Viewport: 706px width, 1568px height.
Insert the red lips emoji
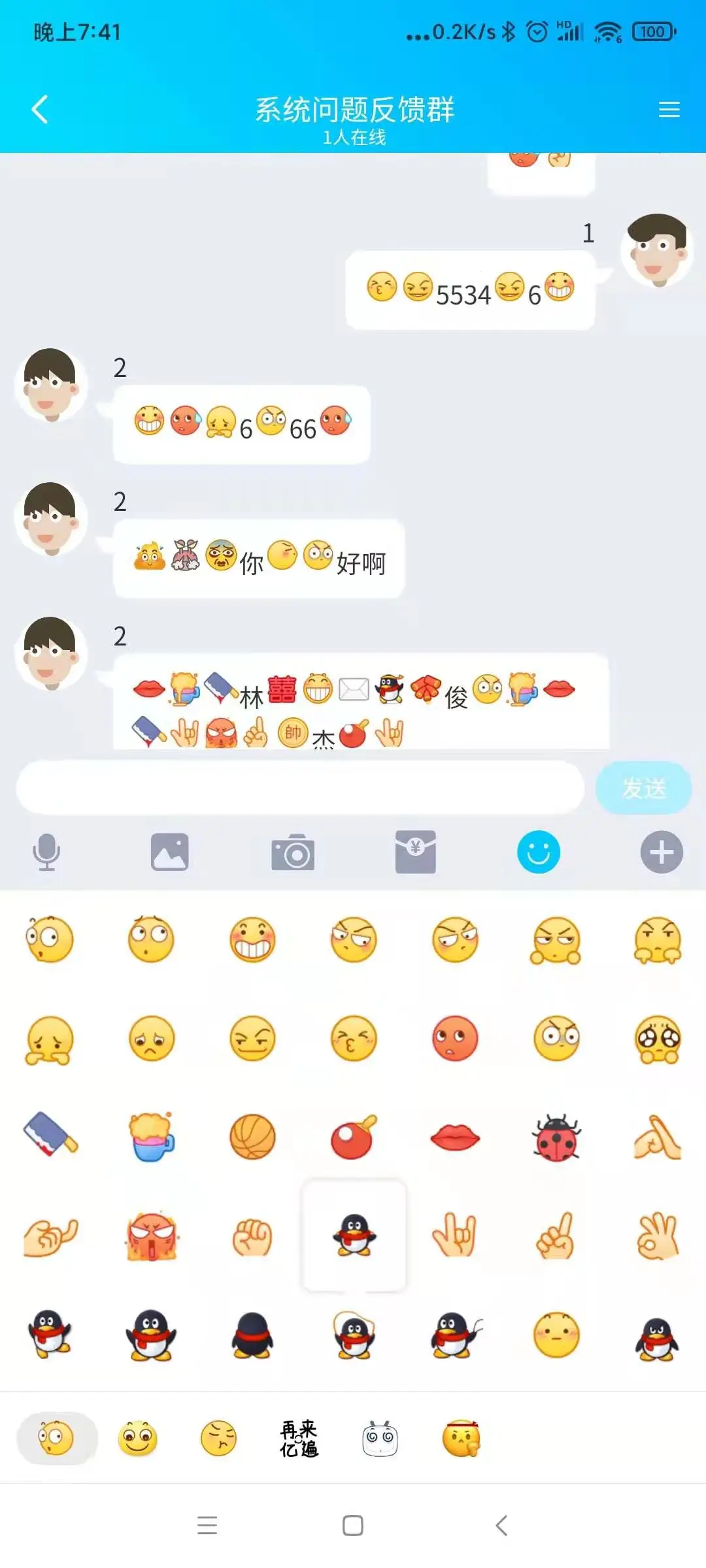tap(455, 1137)
